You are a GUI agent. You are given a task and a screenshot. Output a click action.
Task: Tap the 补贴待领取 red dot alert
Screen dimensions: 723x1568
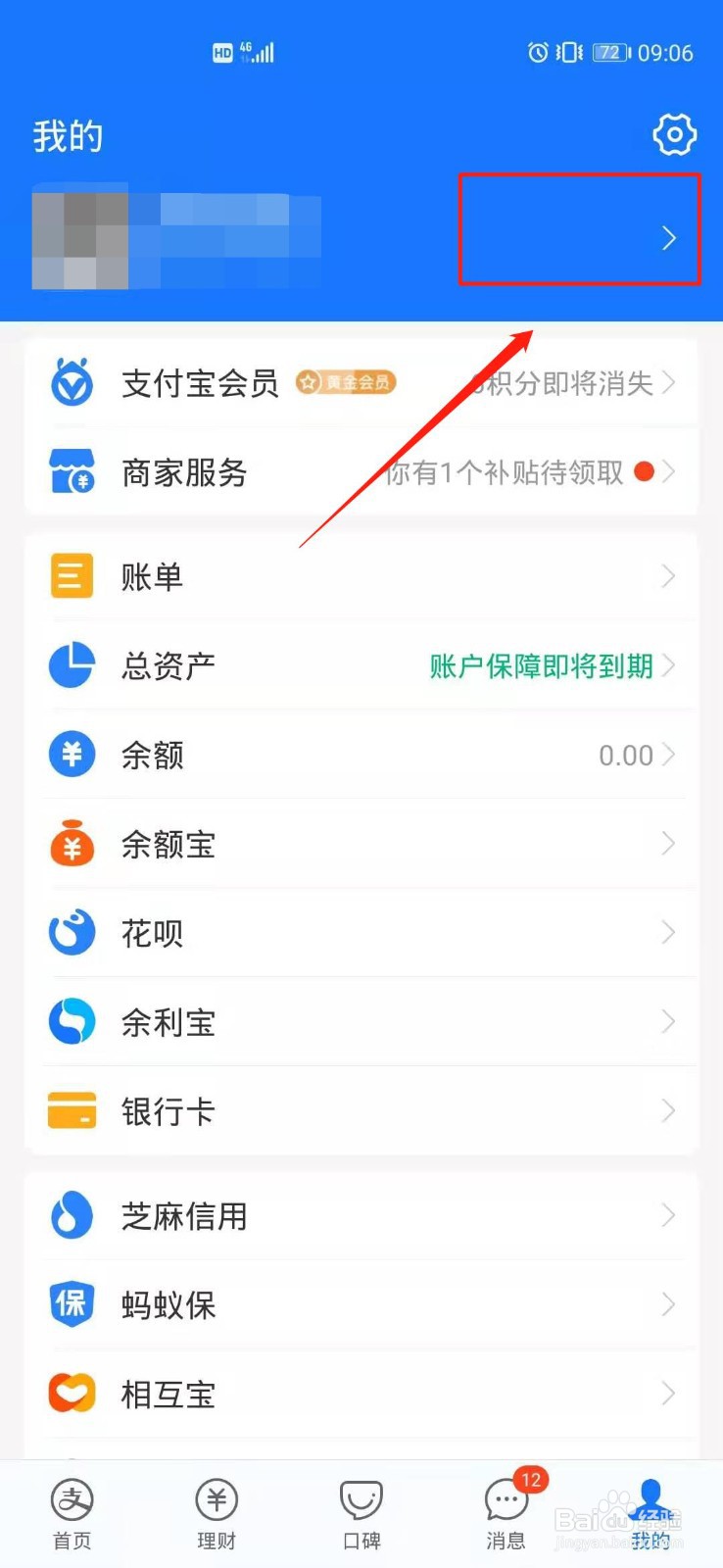(645, 471)
